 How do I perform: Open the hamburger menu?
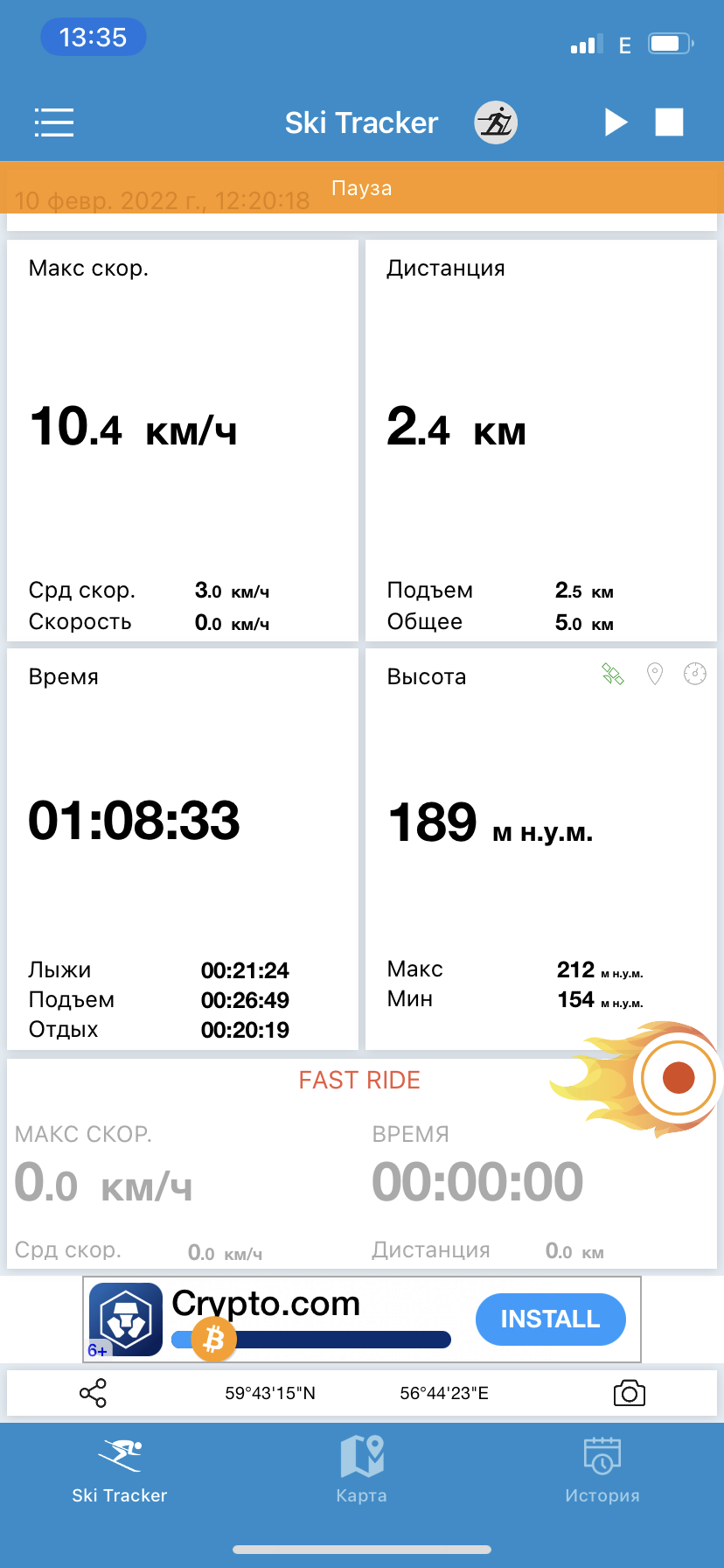click(x=54, y=122)
